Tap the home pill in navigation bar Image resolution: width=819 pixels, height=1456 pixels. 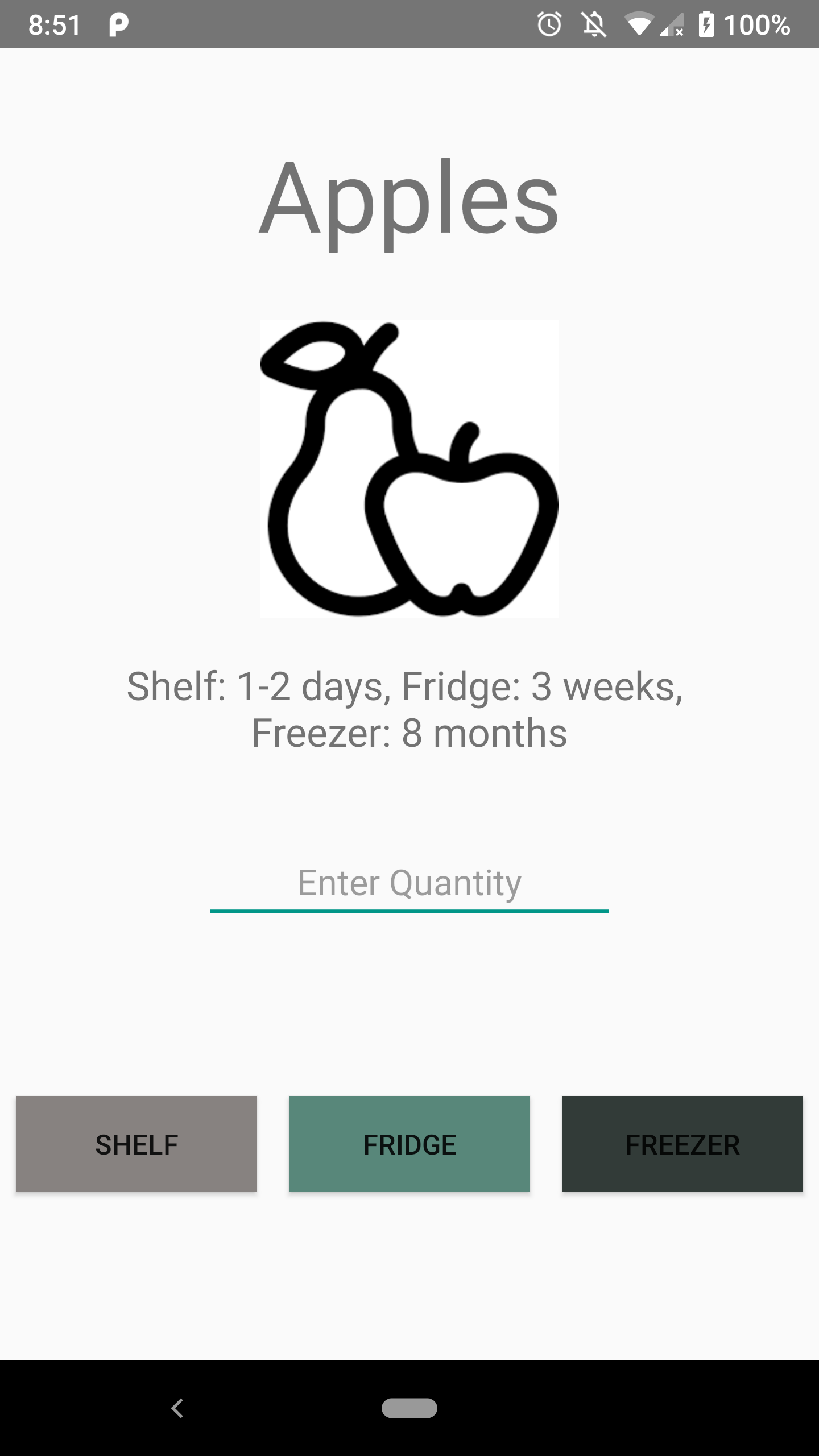pos(409,1408)
